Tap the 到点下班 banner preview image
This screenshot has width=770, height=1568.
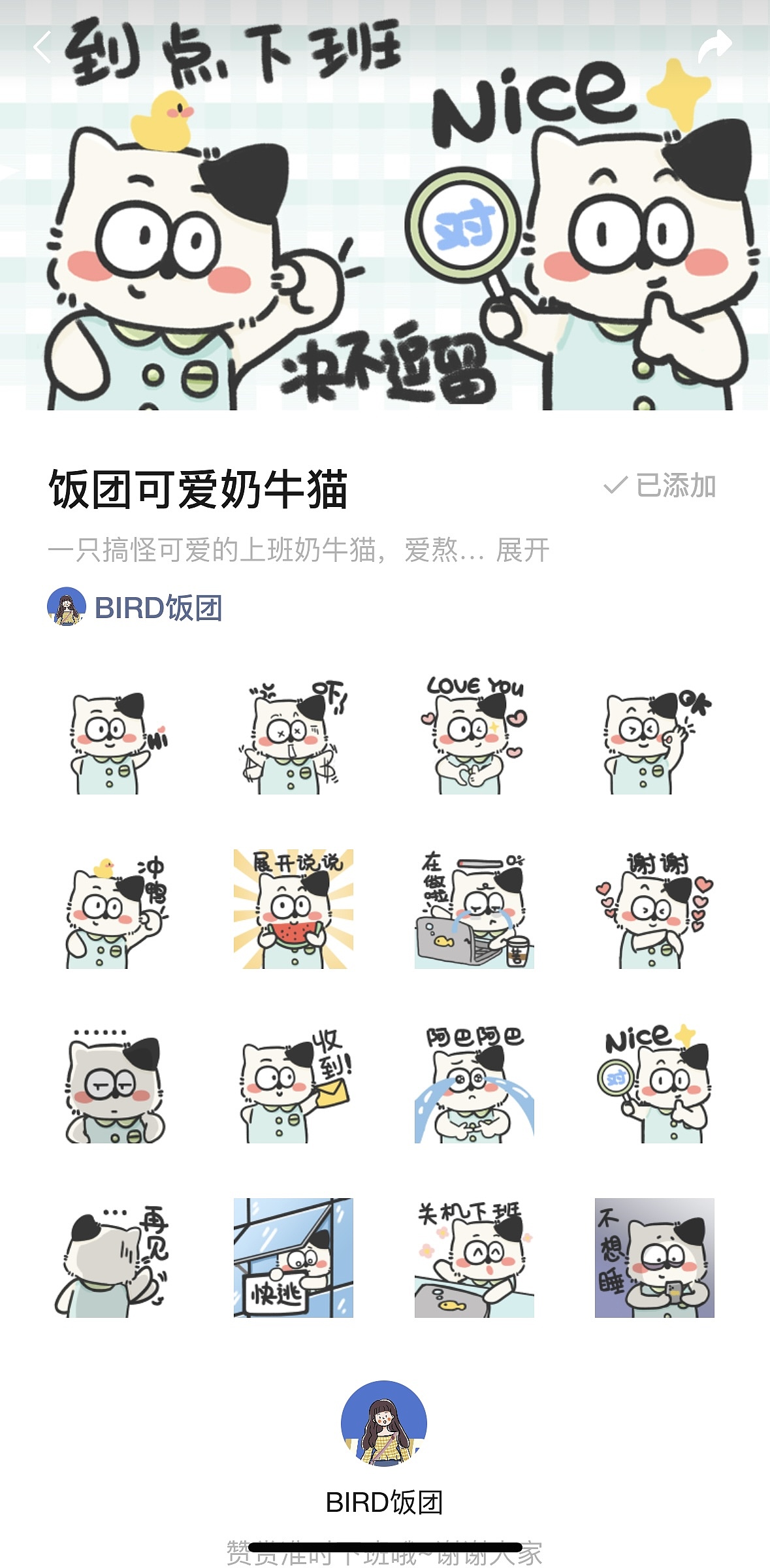pyautogui.click(x=385, y=216)
